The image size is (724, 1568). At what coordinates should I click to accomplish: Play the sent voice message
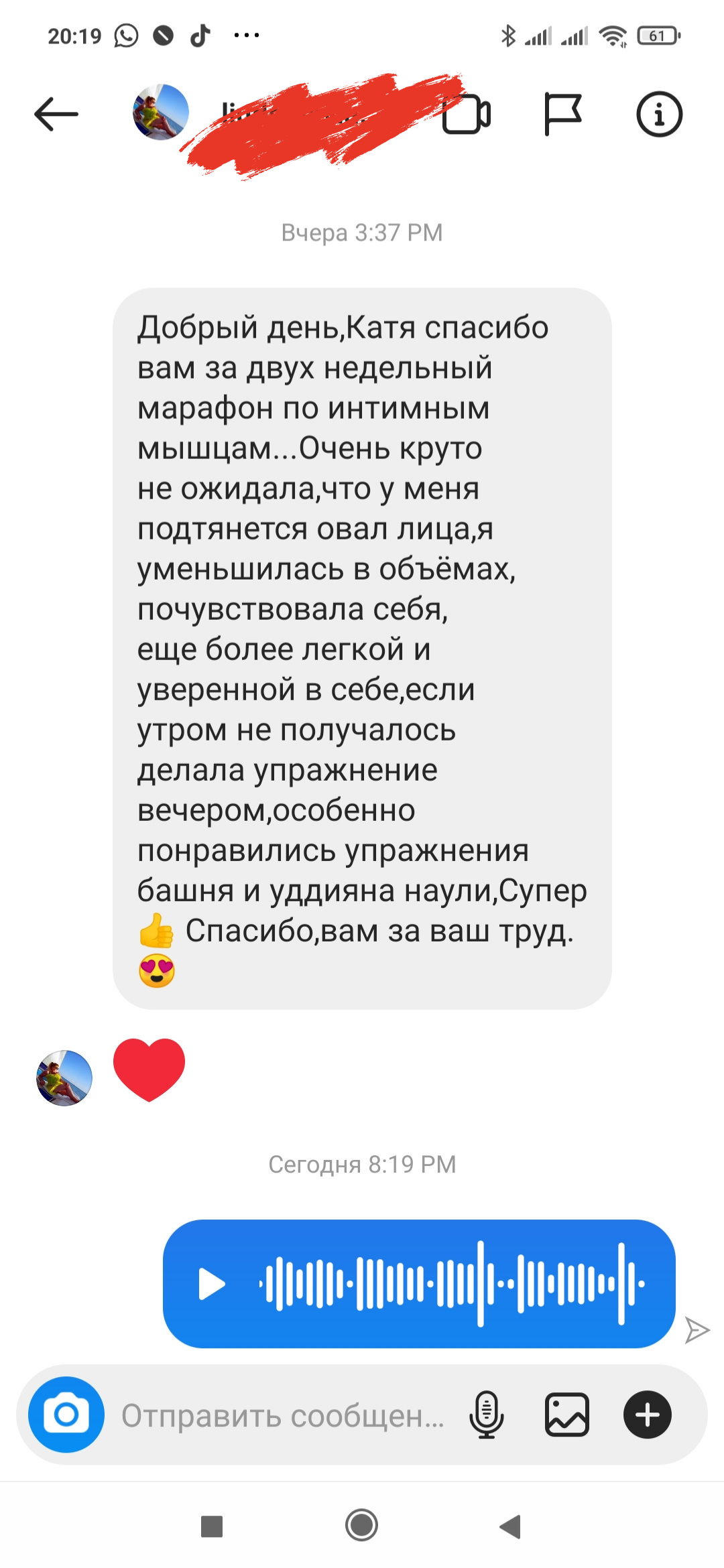[212, 1284]
